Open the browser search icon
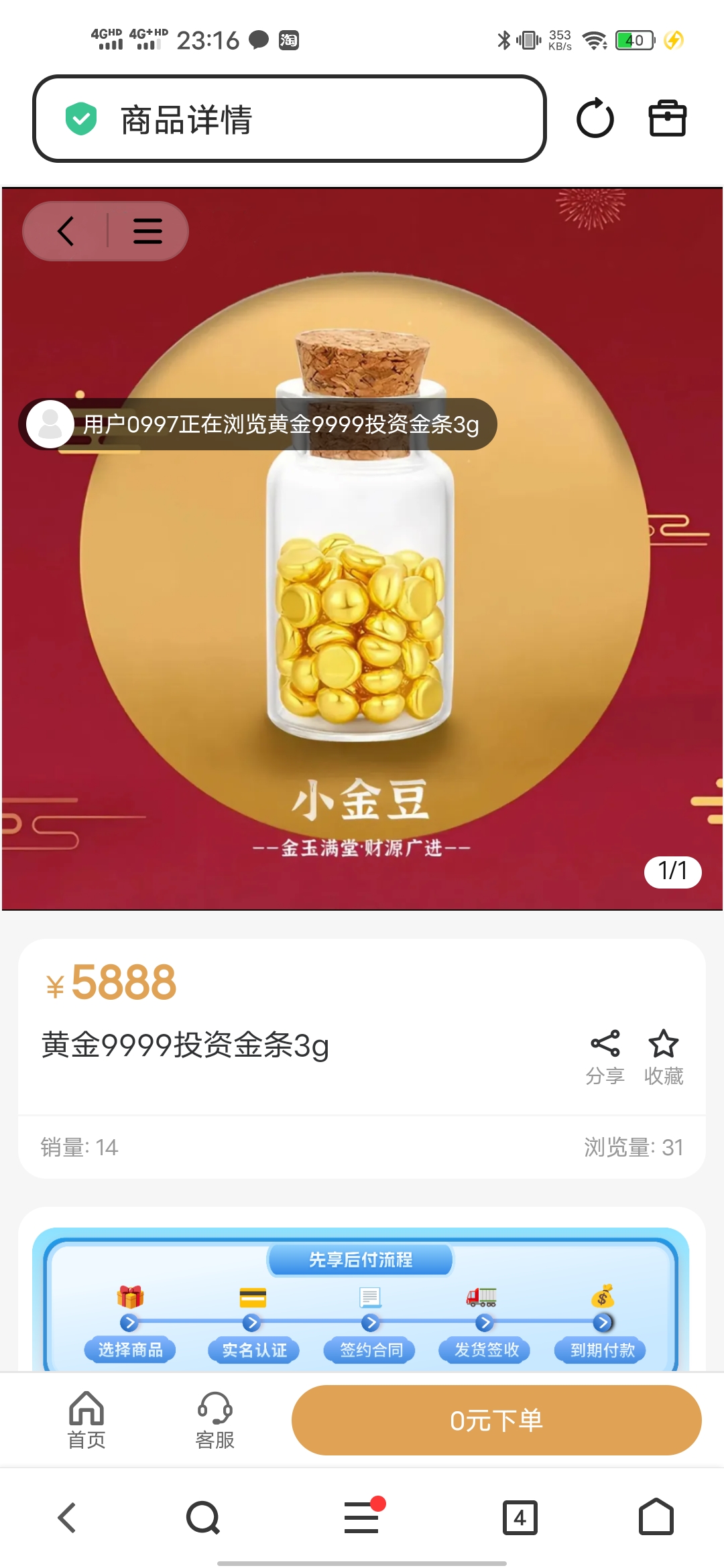The height and width of the screenshot is (1568, 724). [203, 1518]
